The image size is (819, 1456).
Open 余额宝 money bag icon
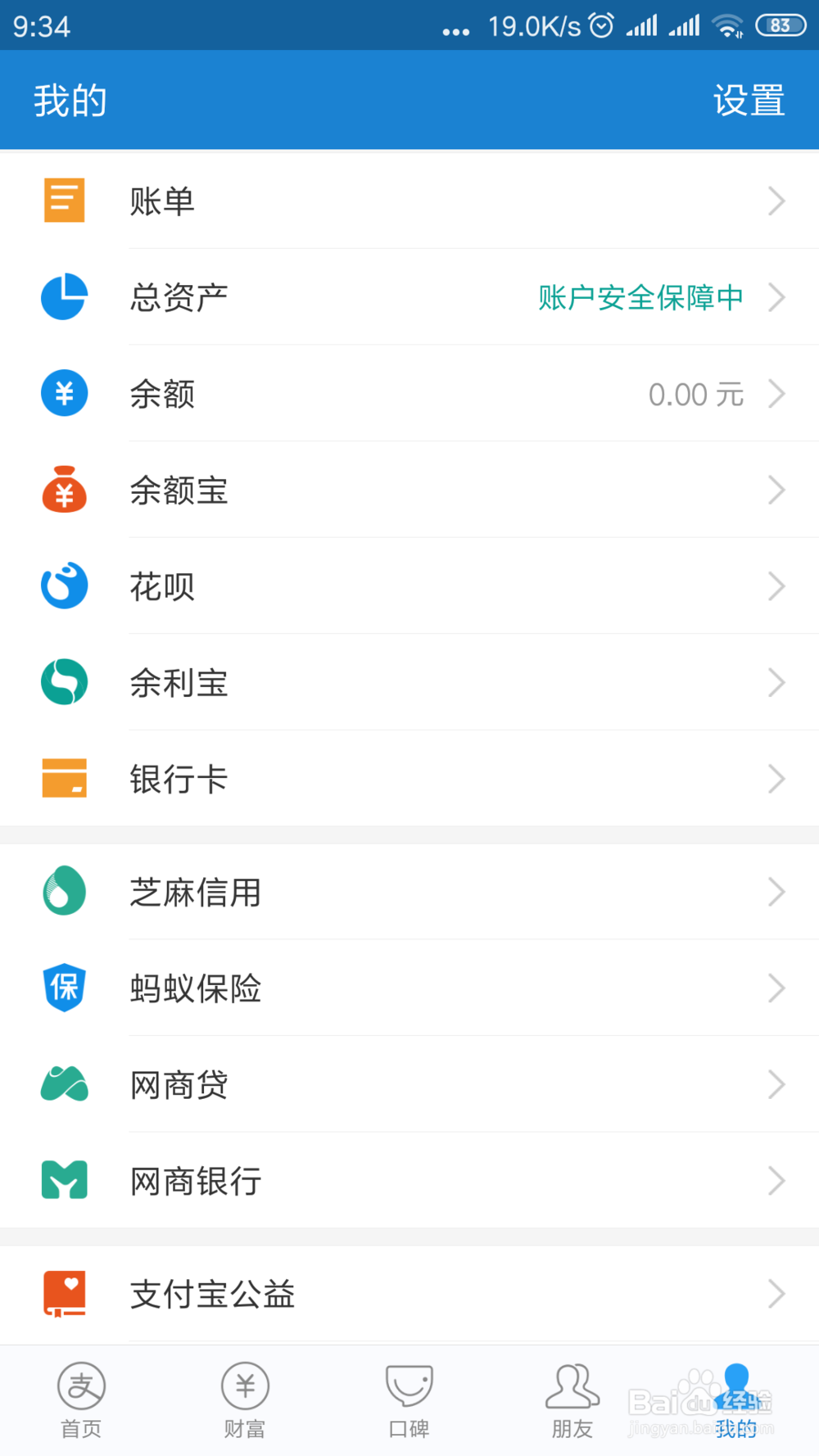pyautogui.click(x=64, y=490)
